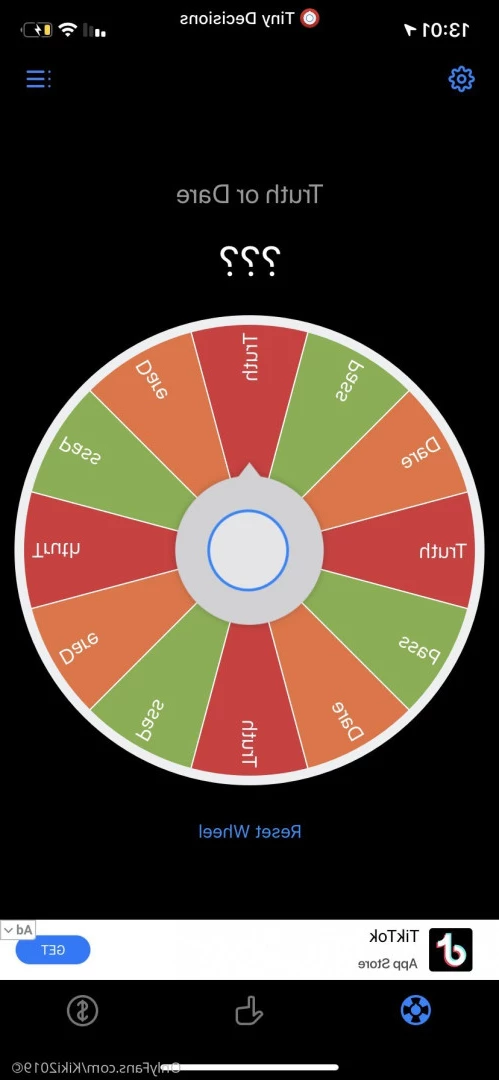
Task: Open the settings gear
Action: click(461, 79)
